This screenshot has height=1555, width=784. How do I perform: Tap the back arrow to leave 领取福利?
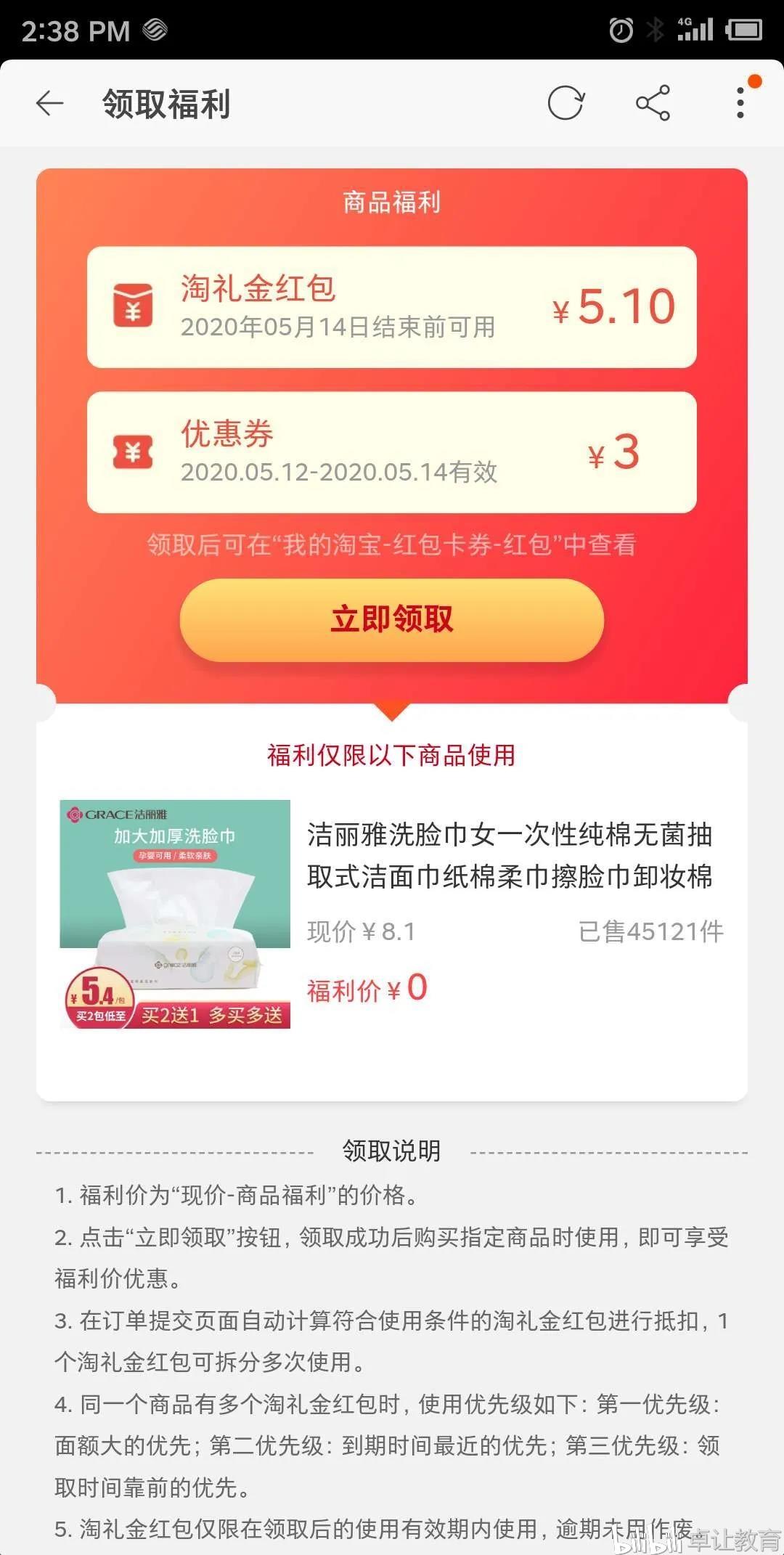(49, 103)
